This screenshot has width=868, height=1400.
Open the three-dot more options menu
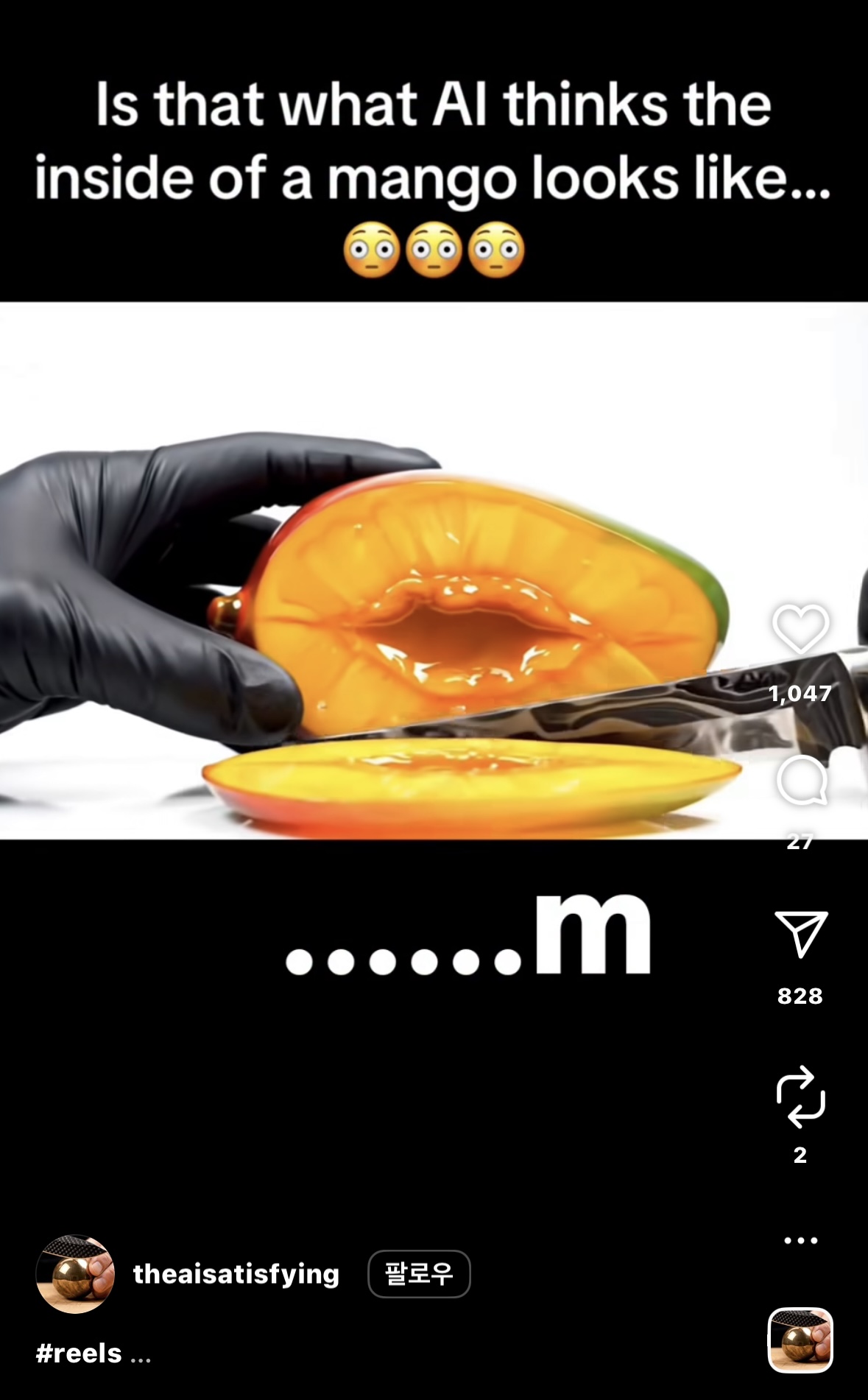[x=801, y=1240]
